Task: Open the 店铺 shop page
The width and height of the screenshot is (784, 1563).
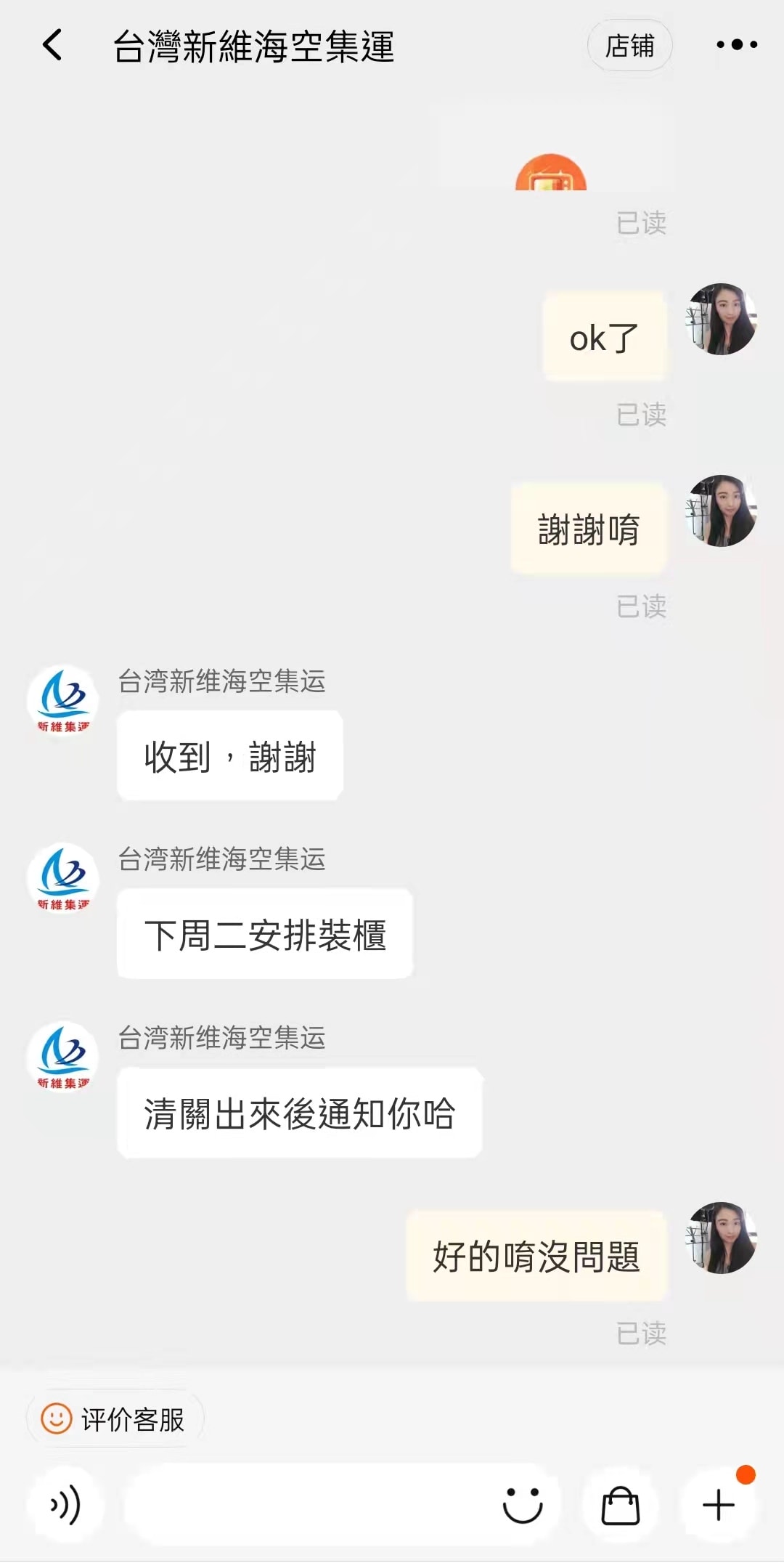Action: point(629,46)
